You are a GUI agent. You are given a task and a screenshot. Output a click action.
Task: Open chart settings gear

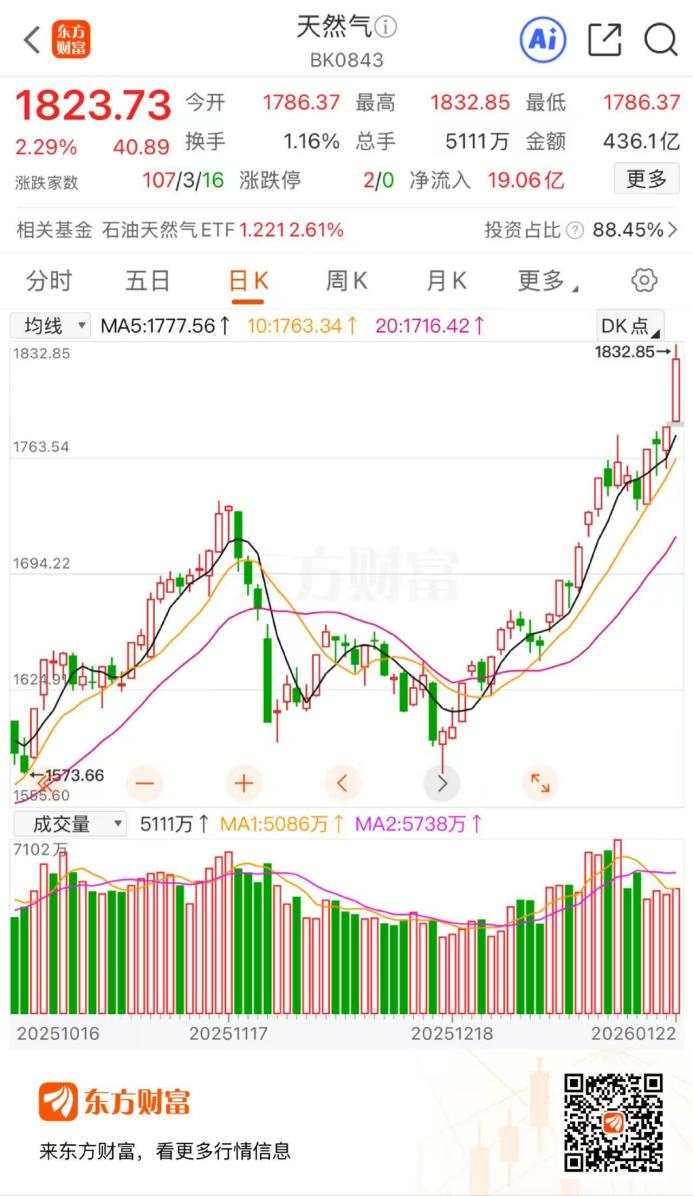tap(645, 280)
